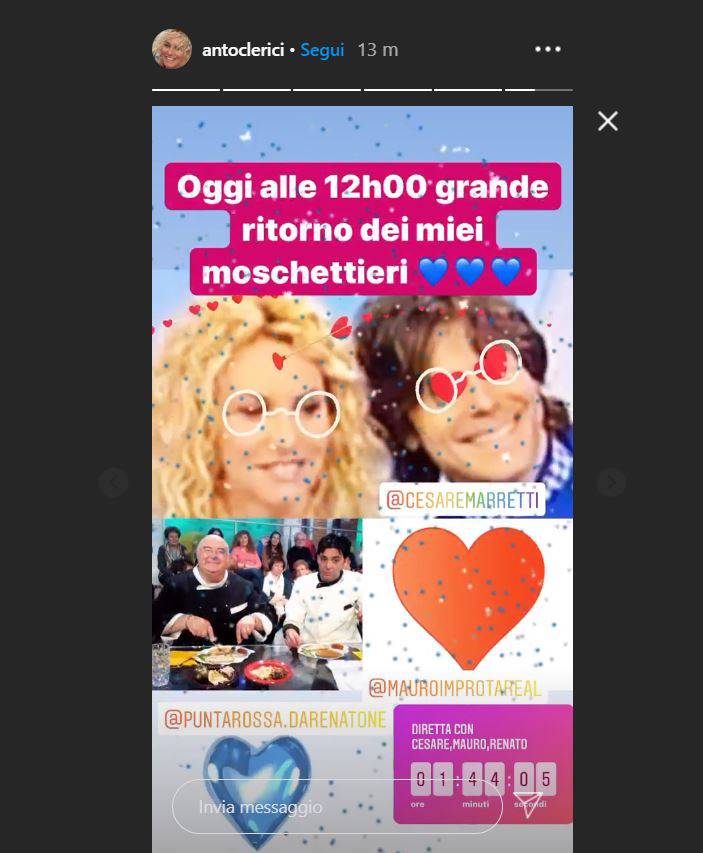Screen dimensions: 703x853
Task: Open antoclerici's profile picture
Action: (x=171, y=49)
